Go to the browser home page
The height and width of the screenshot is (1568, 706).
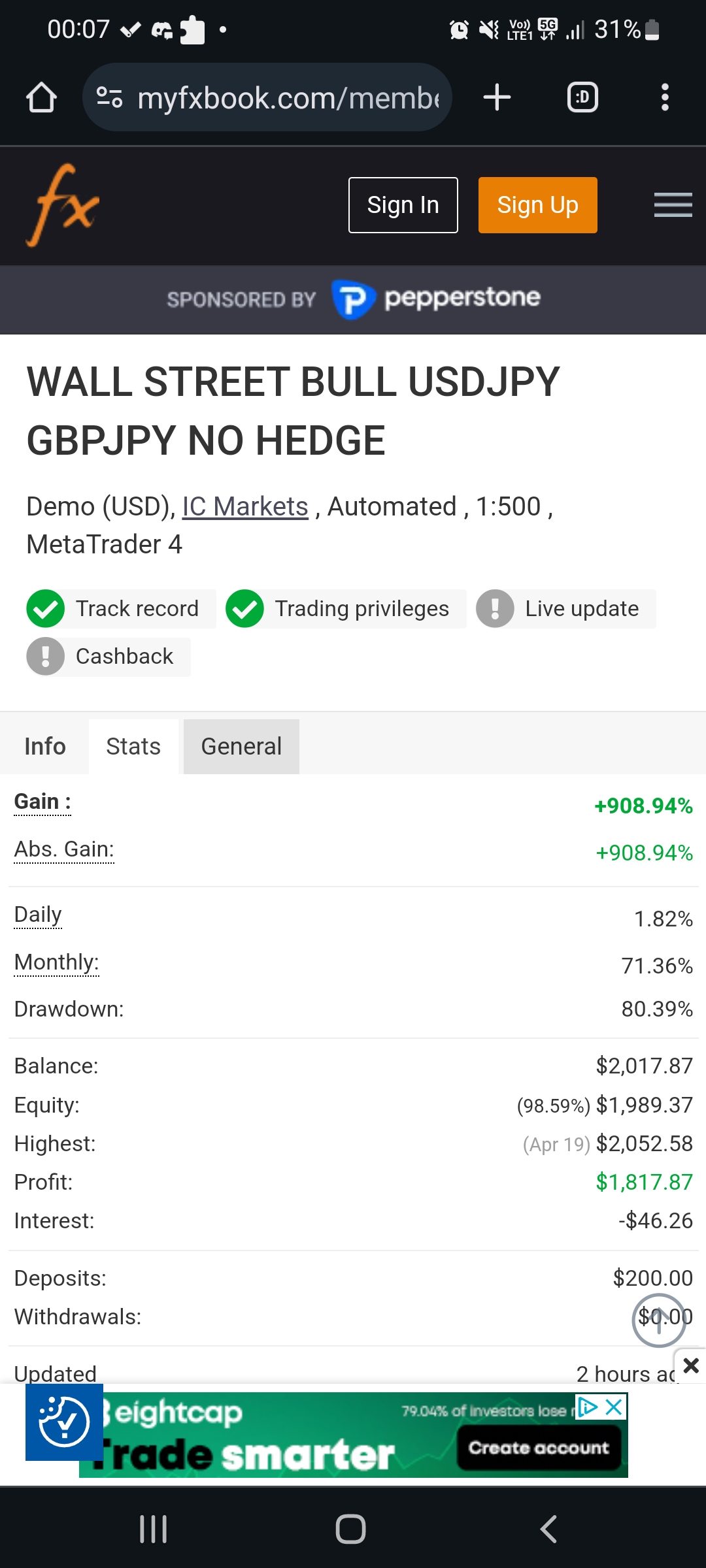click(x=41, y=98)
